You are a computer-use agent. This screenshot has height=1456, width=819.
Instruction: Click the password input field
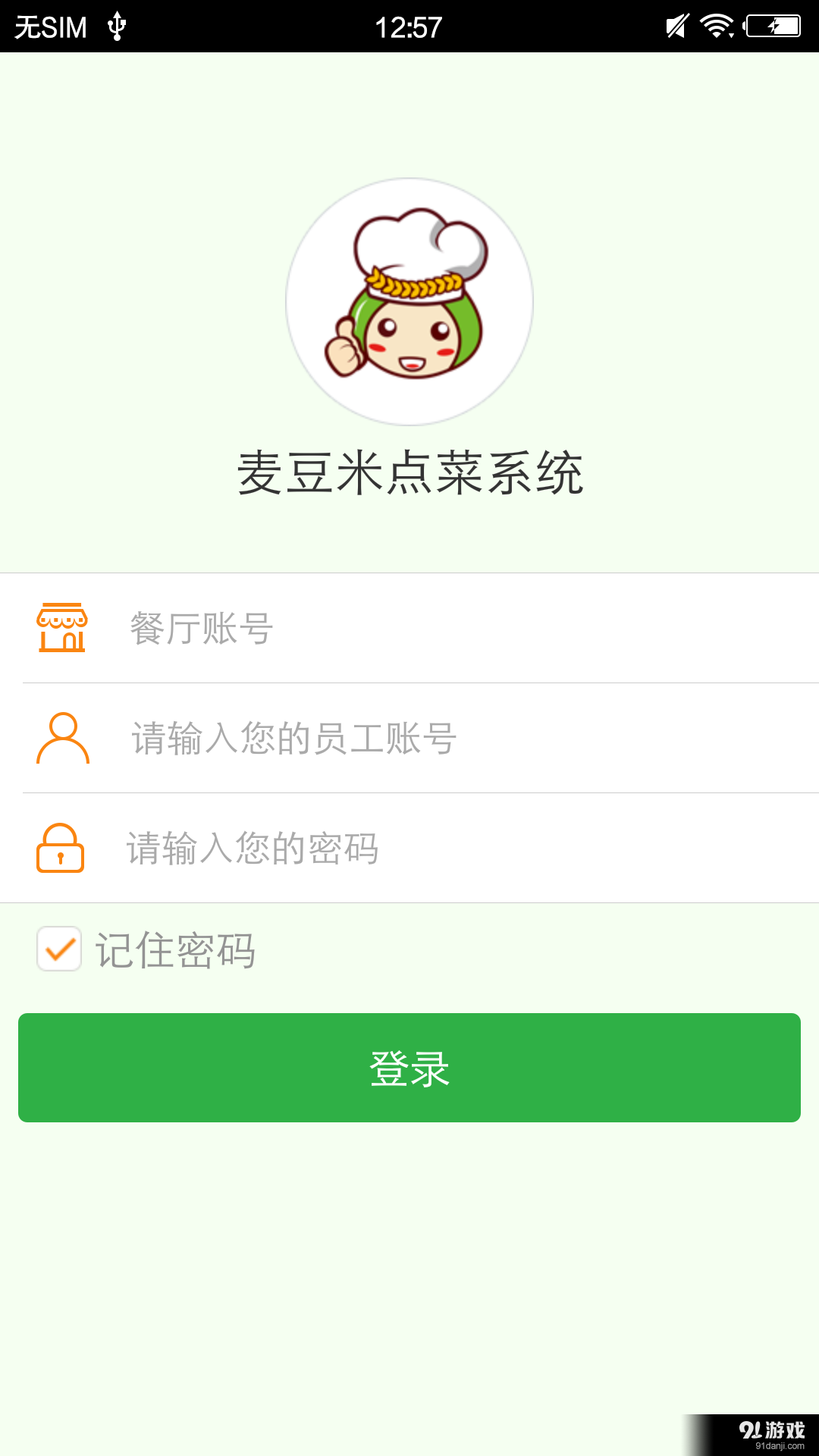click(379, 849)
